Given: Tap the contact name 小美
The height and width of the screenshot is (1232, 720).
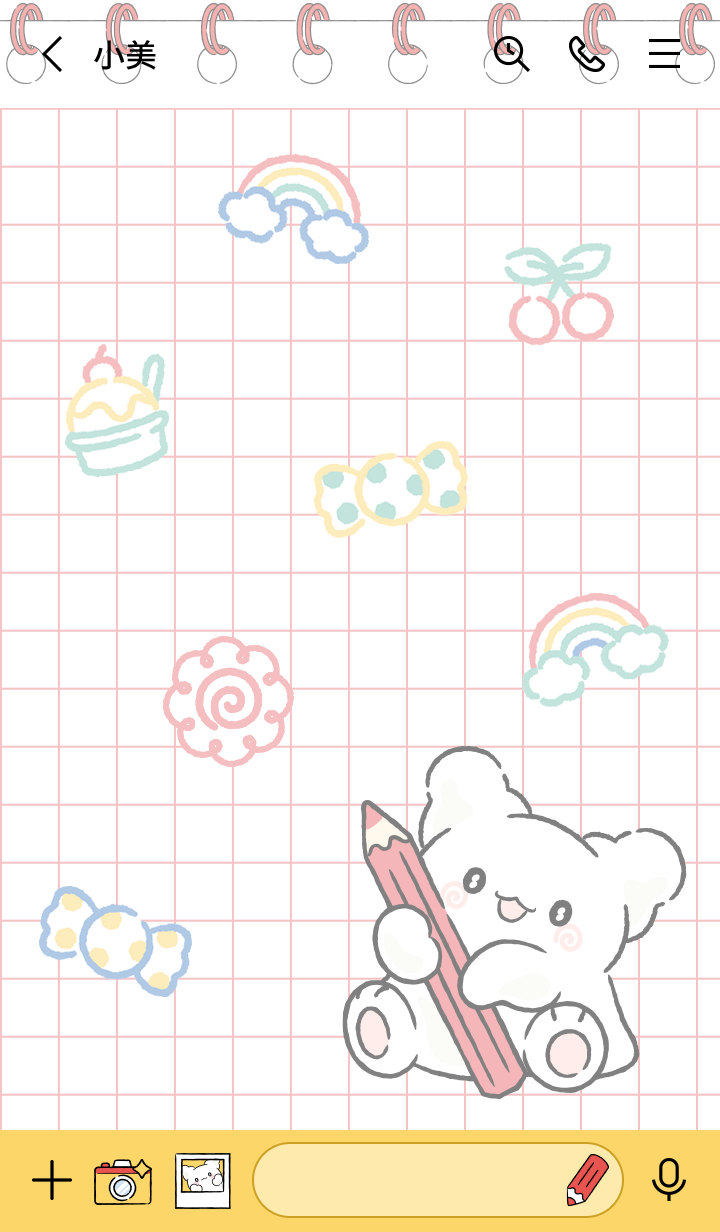Looking at the screenshot, I should tap(125, 55).
